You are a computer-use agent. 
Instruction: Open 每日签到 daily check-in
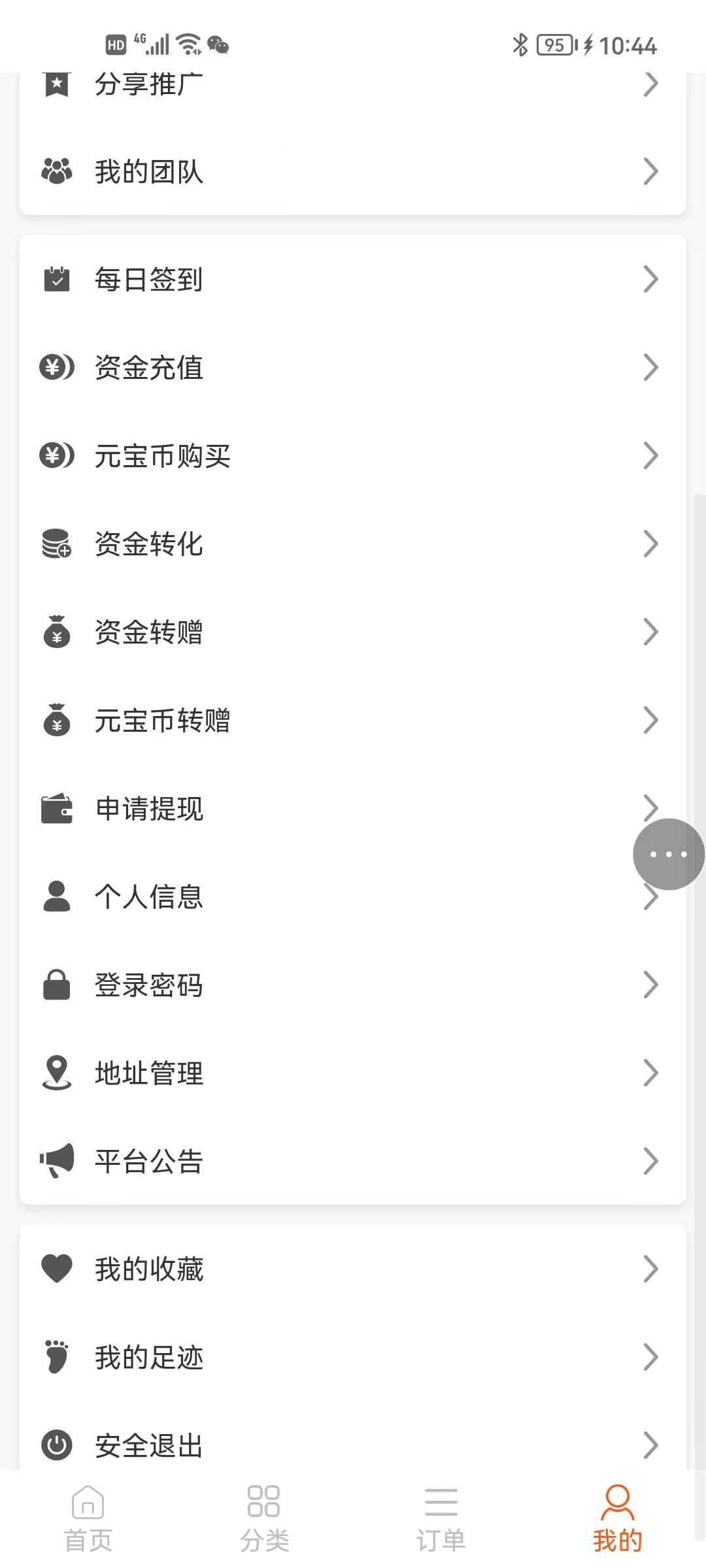coord(149,280)
